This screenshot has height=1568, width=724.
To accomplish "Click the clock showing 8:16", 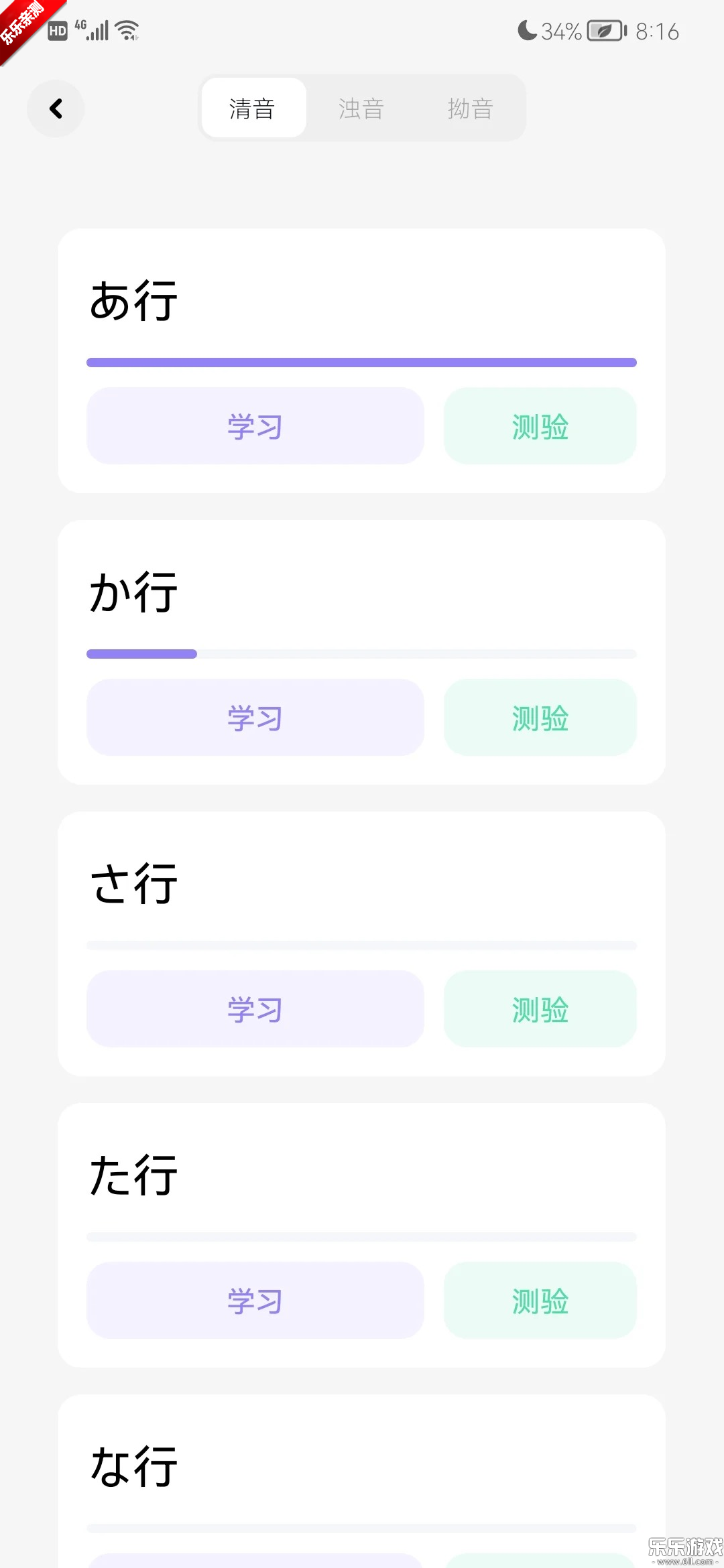I will click(655, 31).
